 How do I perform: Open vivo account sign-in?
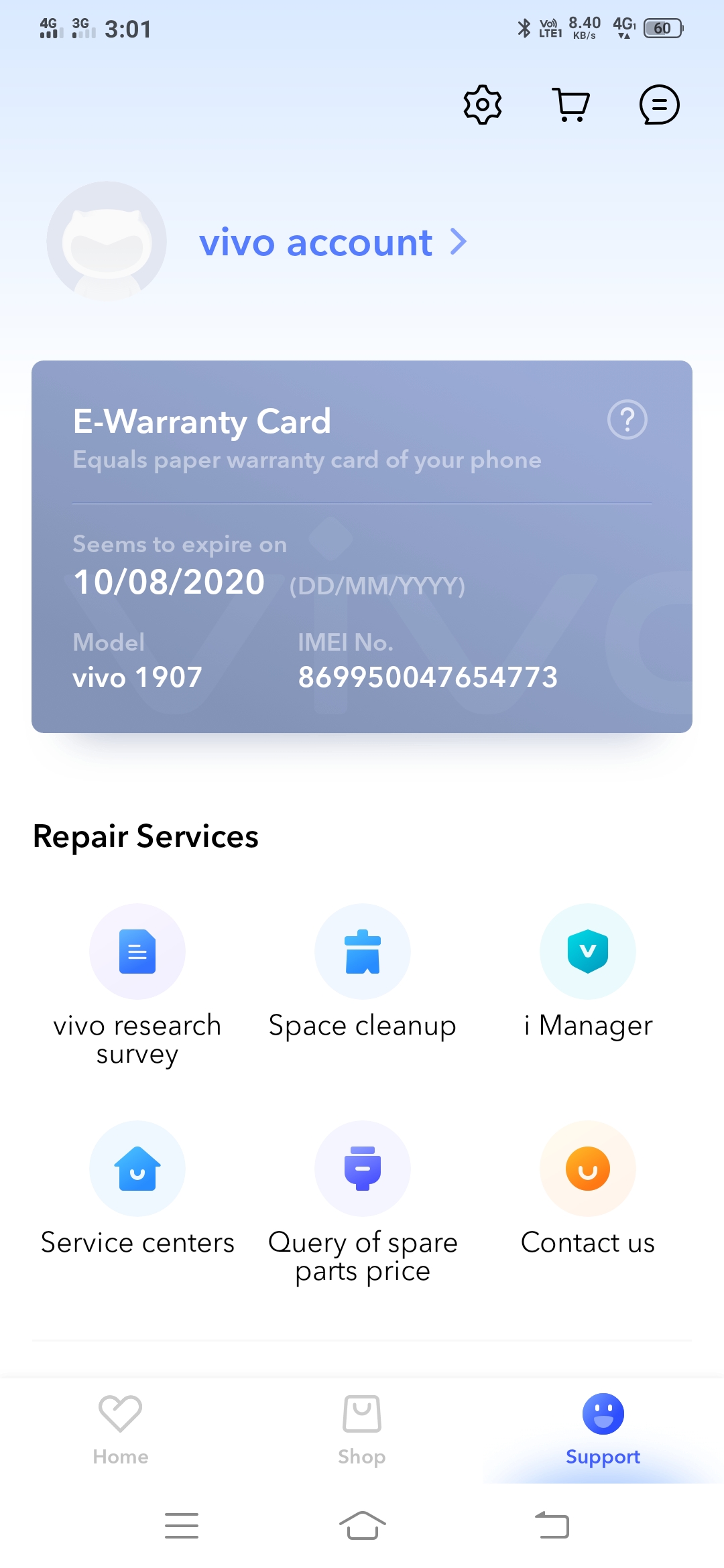(332, 242)
